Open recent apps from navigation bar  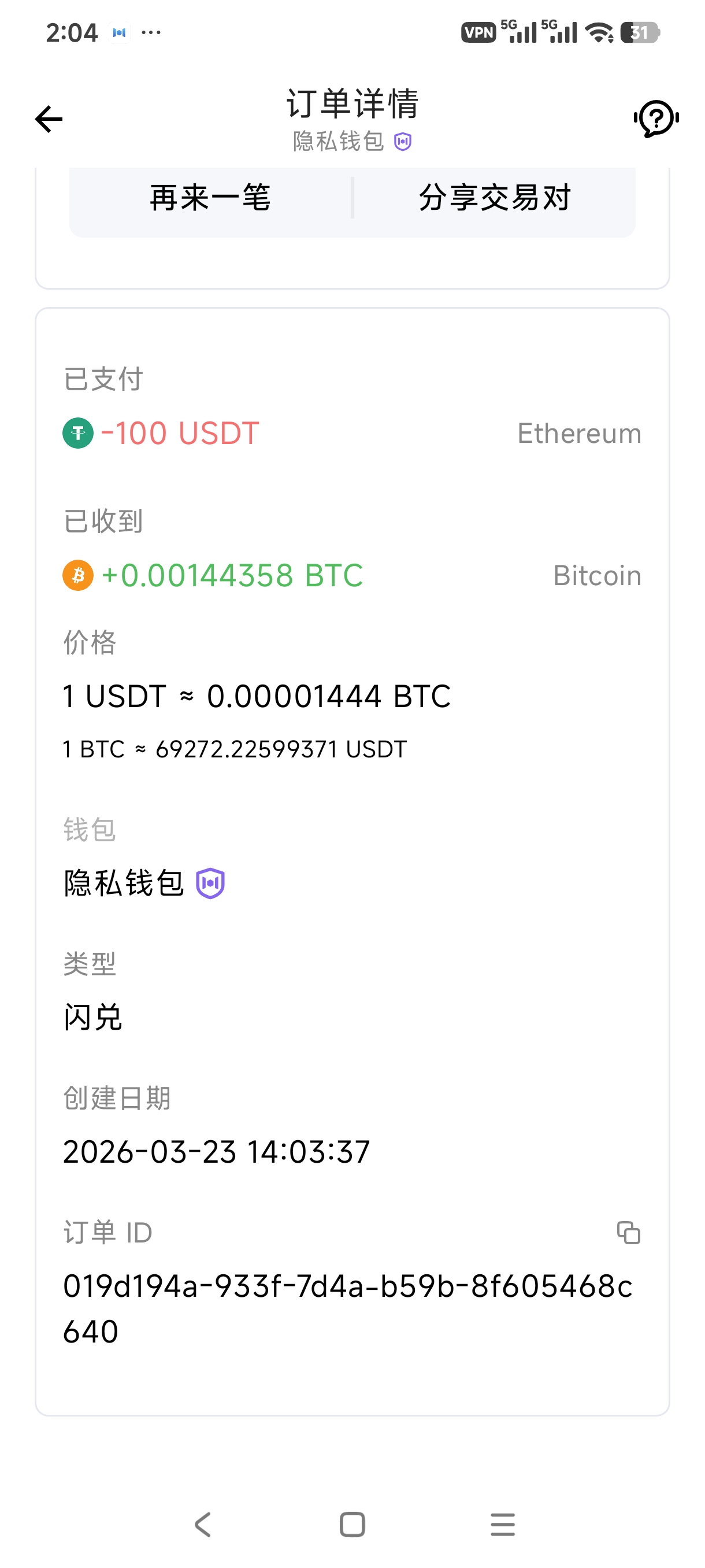(502, 1524)
